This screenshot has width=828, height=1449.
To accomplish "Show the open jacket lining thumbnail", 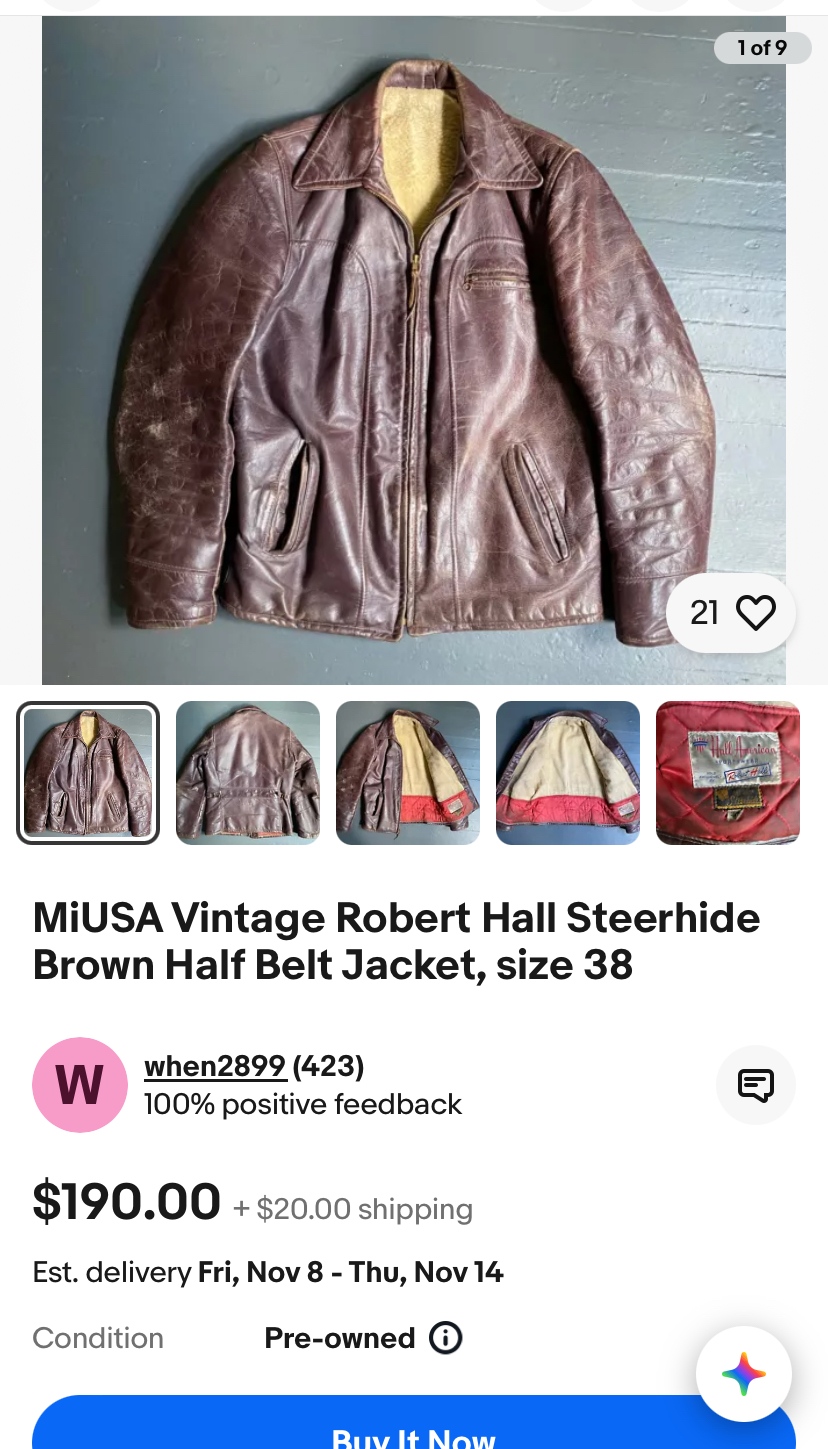I will (x=408, y=772).
